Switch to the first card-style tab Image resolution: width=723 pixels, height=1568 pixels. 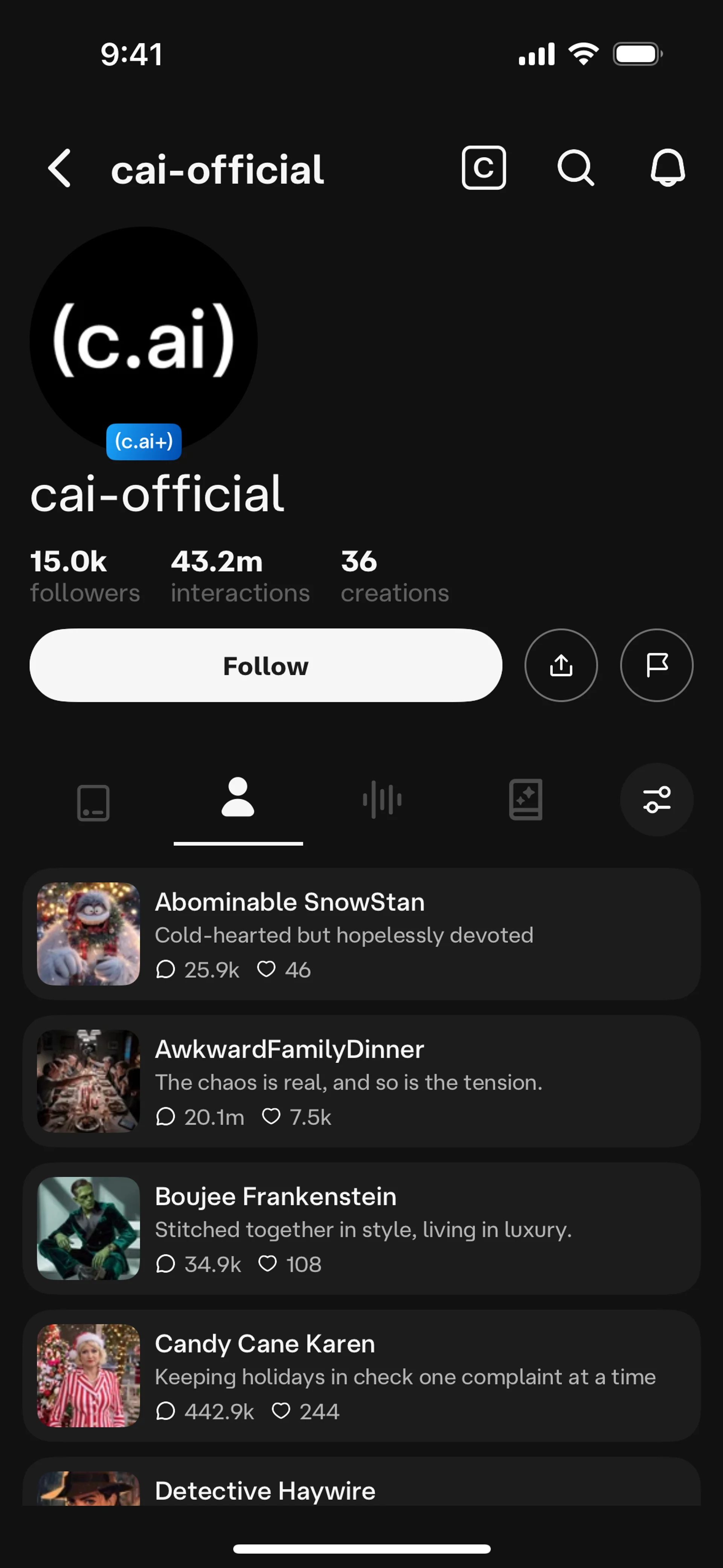tap(94, 802)
